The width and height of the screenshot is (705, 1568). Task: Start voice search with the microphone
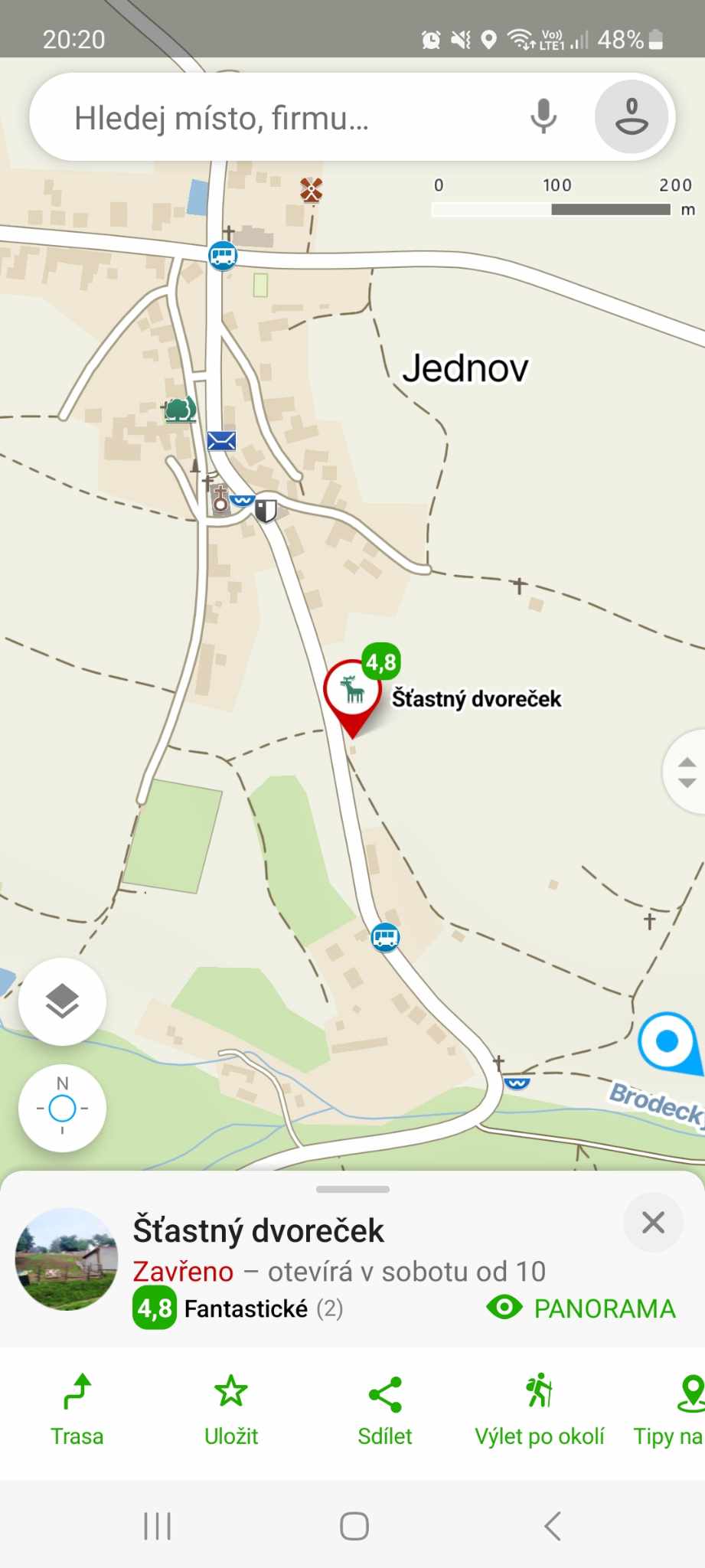(543, 116)
